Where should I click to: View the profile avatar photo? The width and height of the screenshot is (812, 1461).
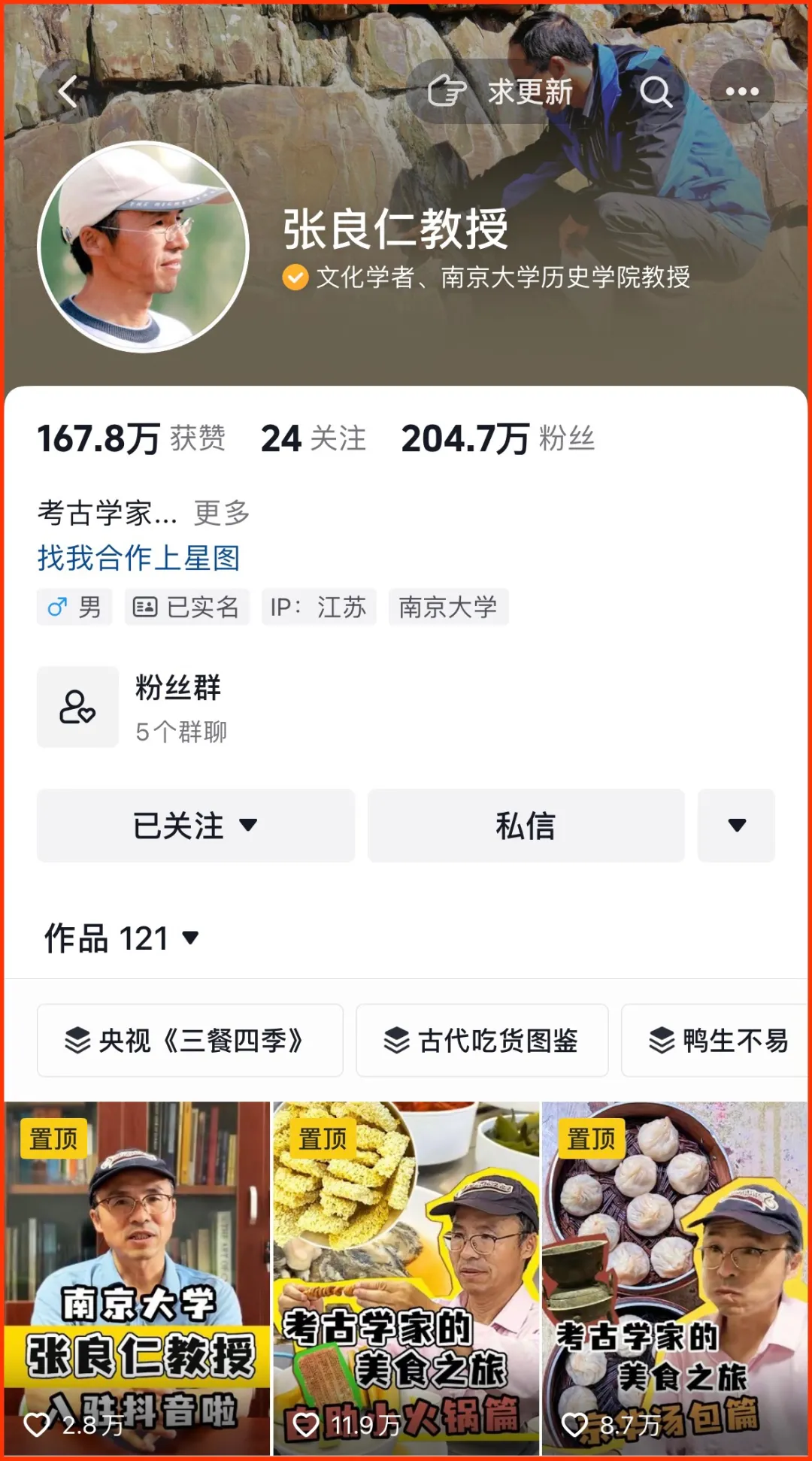(x=143, y=247)
